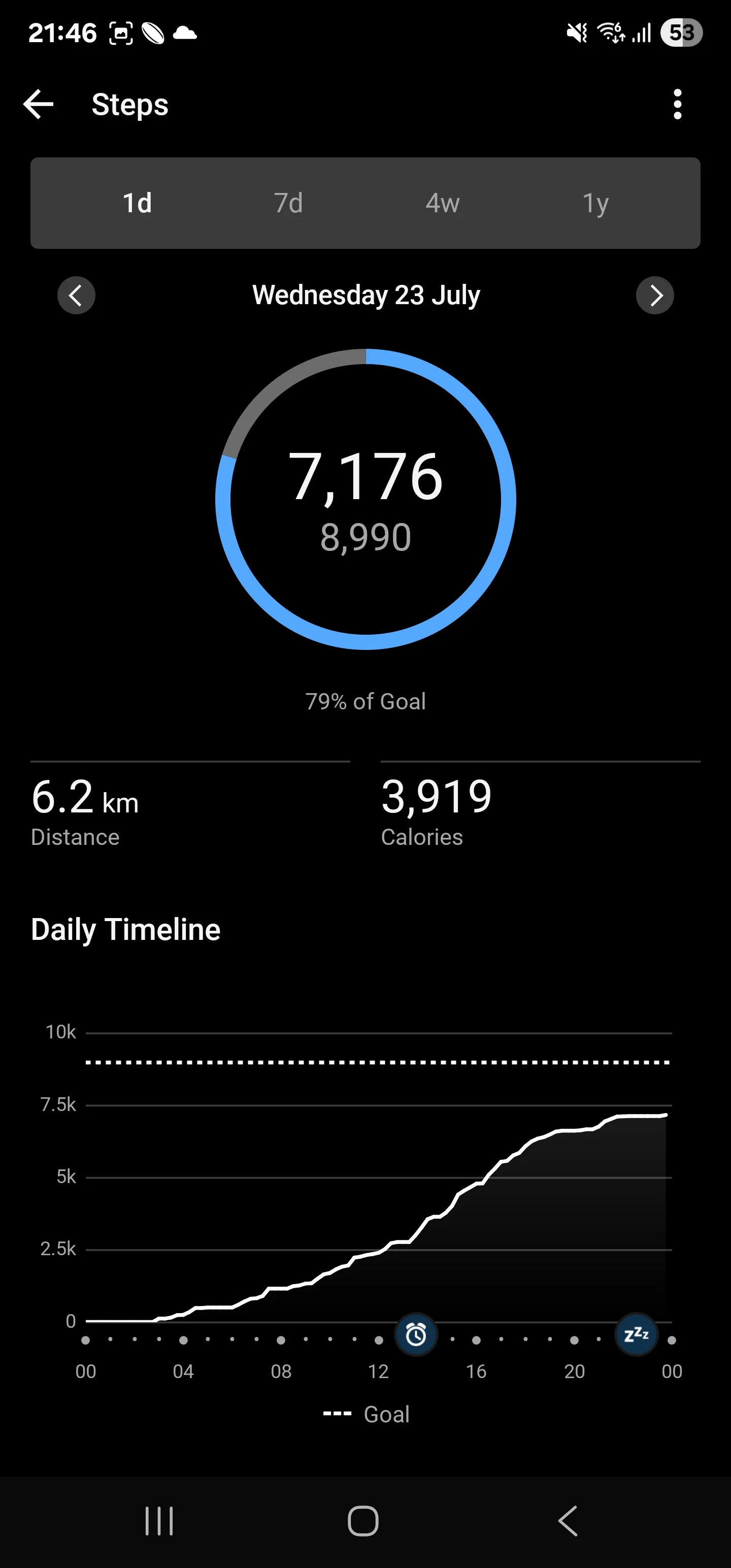Switch to the 7d view
Screen dimensions: 731x1568
pos(288,203)
